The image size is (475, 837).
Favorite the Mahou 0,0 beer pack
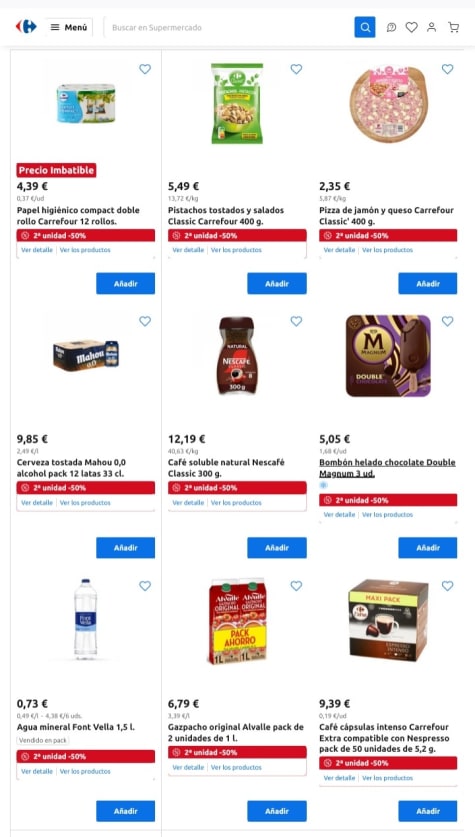coord(145,321)
